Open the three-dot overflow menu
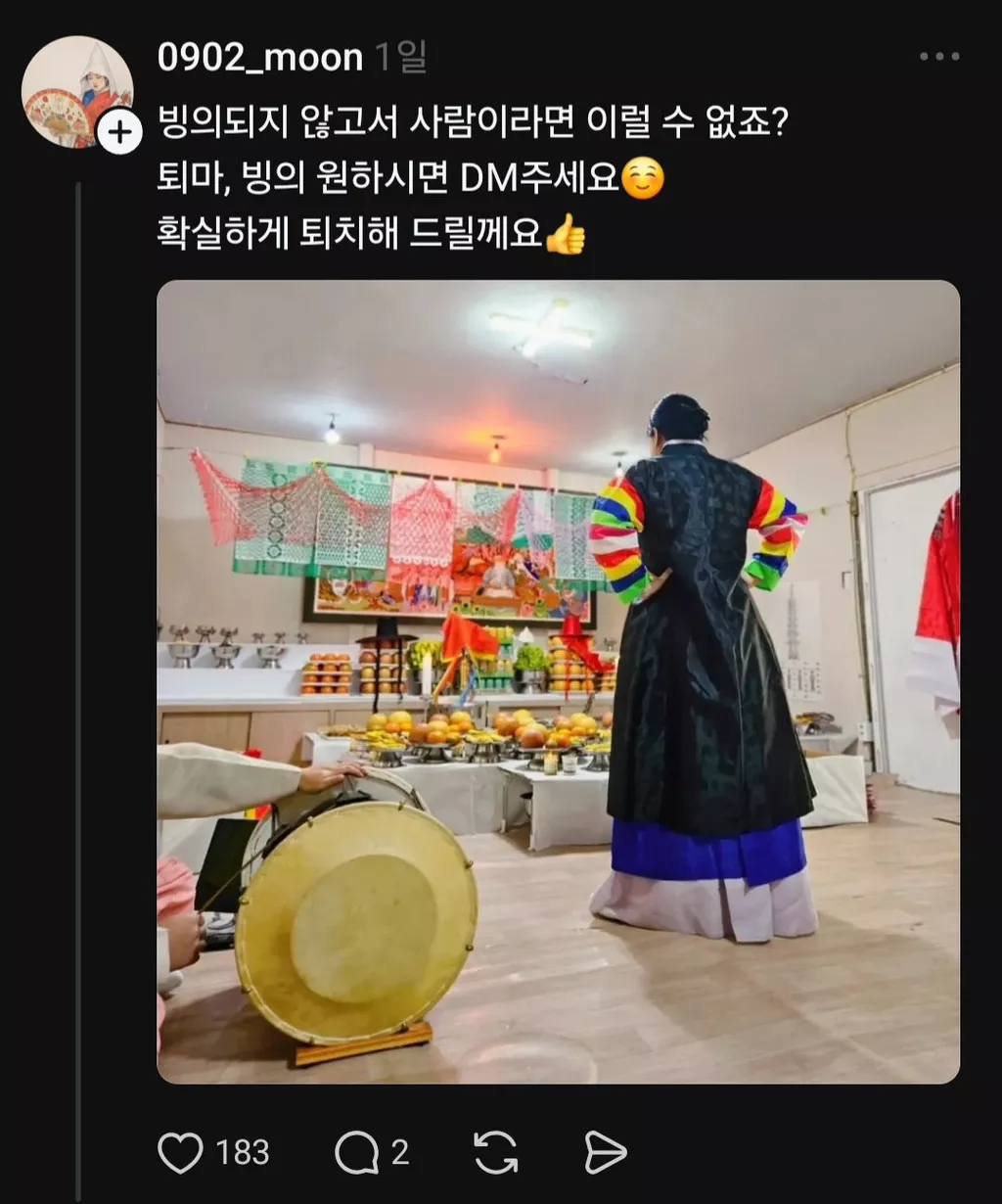The image size is (1002, 1204). tap(938, 57)
